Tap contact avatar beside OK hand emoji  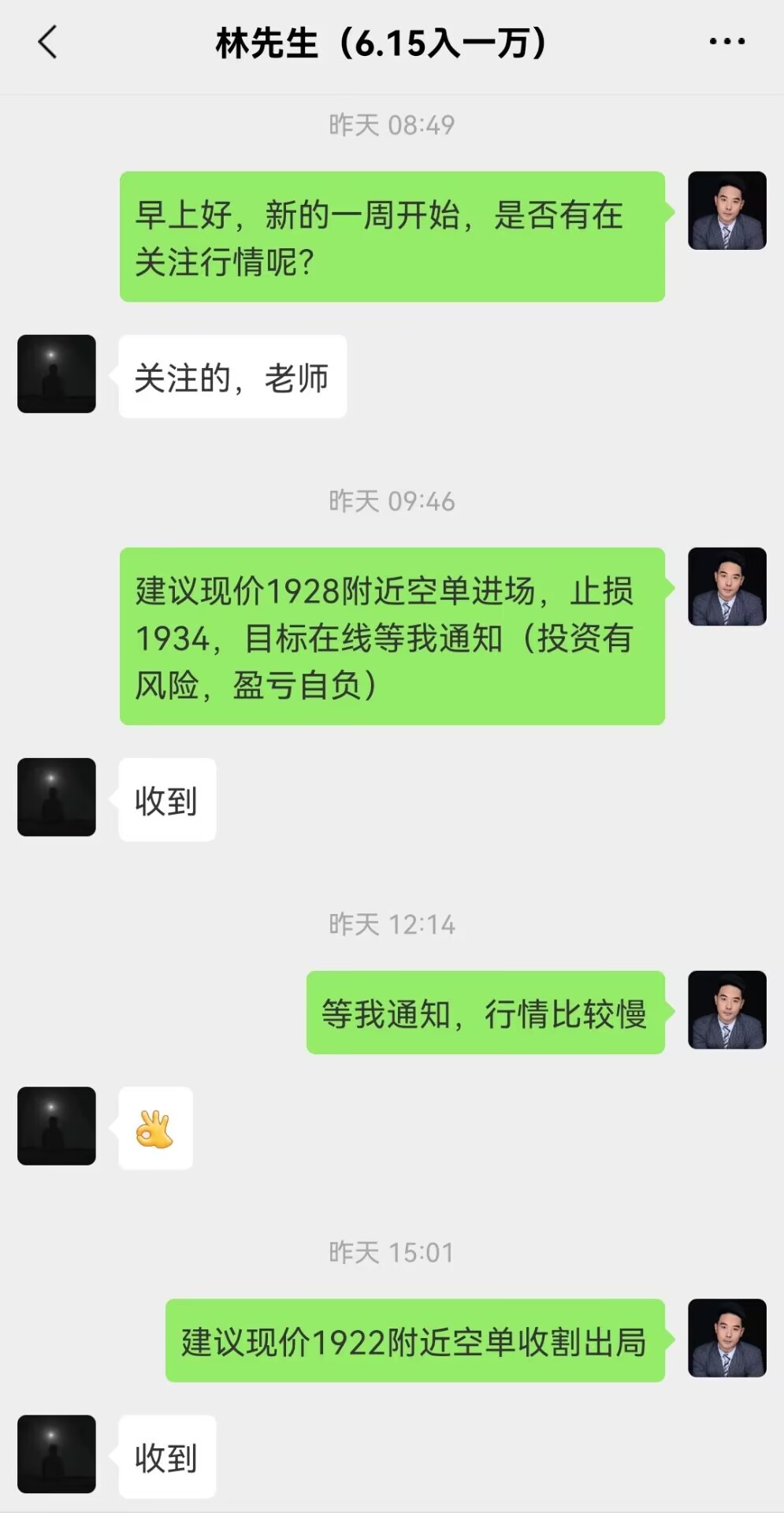click(x=57, y=1125)
